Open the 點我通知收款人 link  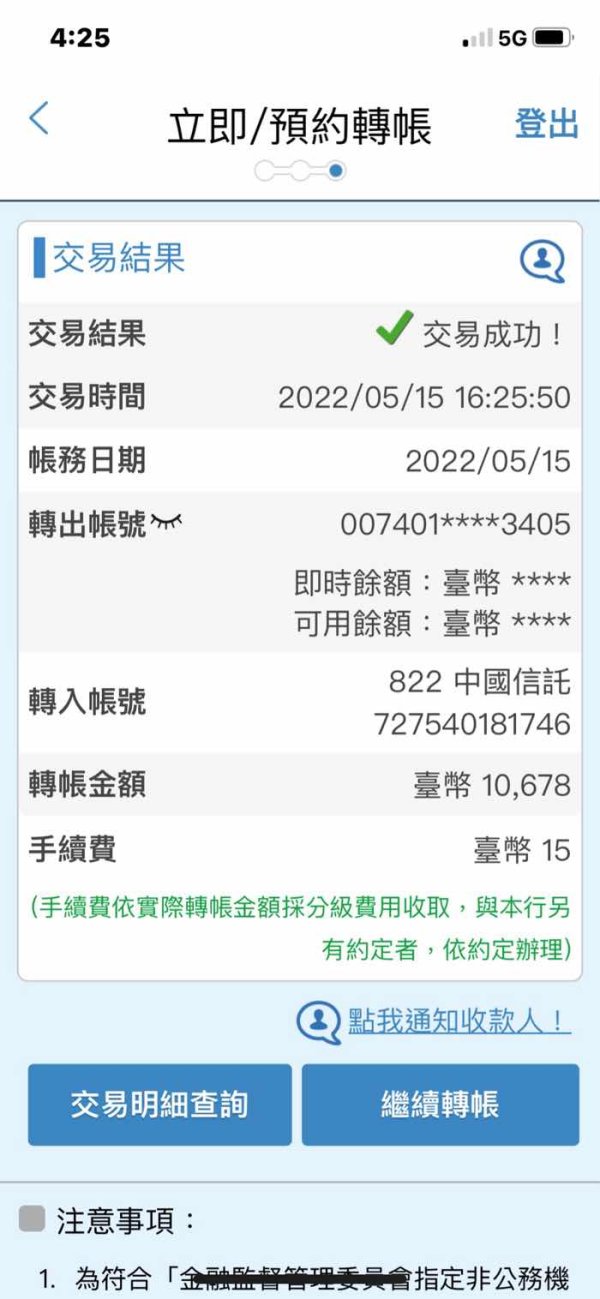tap(459, 1021)
